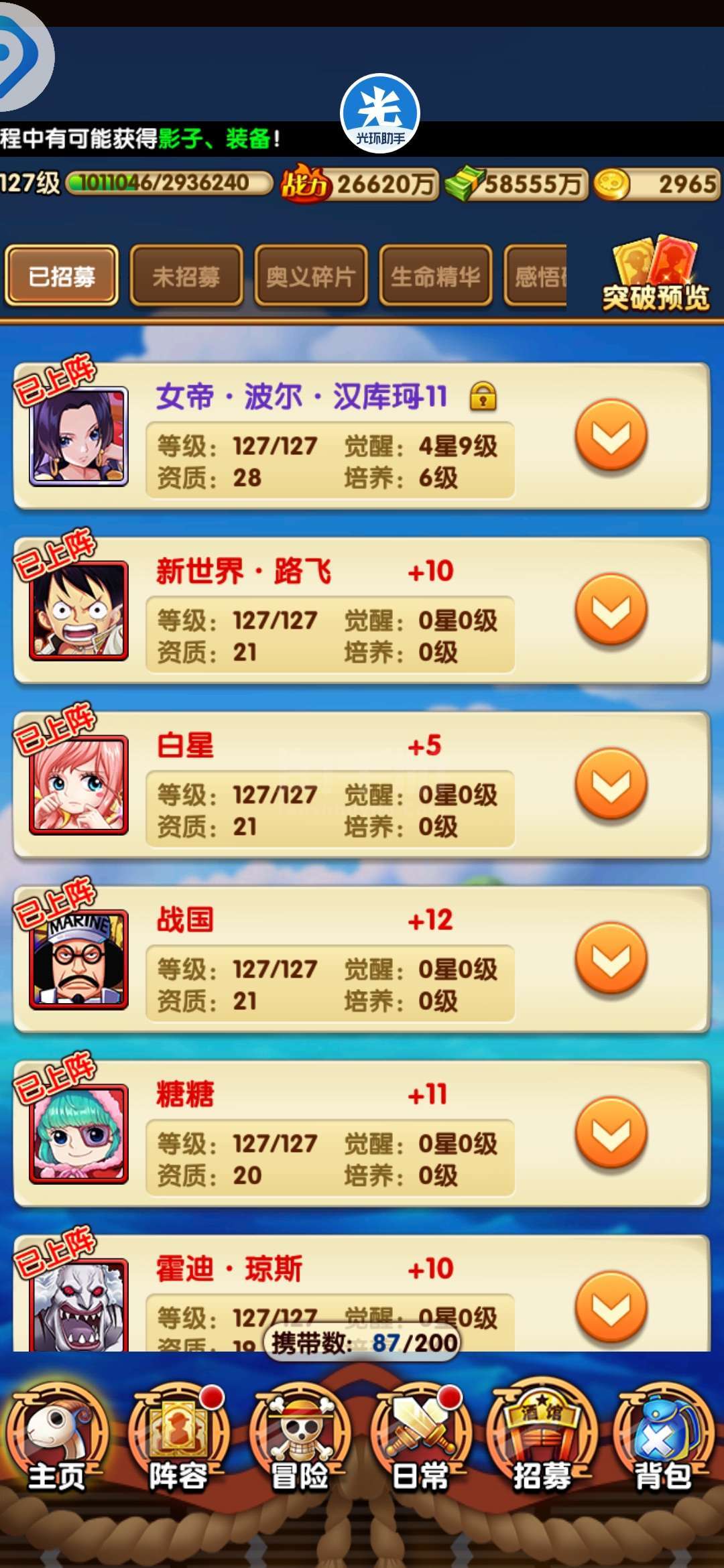Expand 糖糖 card arrow
The image size is (724, 1568).
[x=611, y=1133]
